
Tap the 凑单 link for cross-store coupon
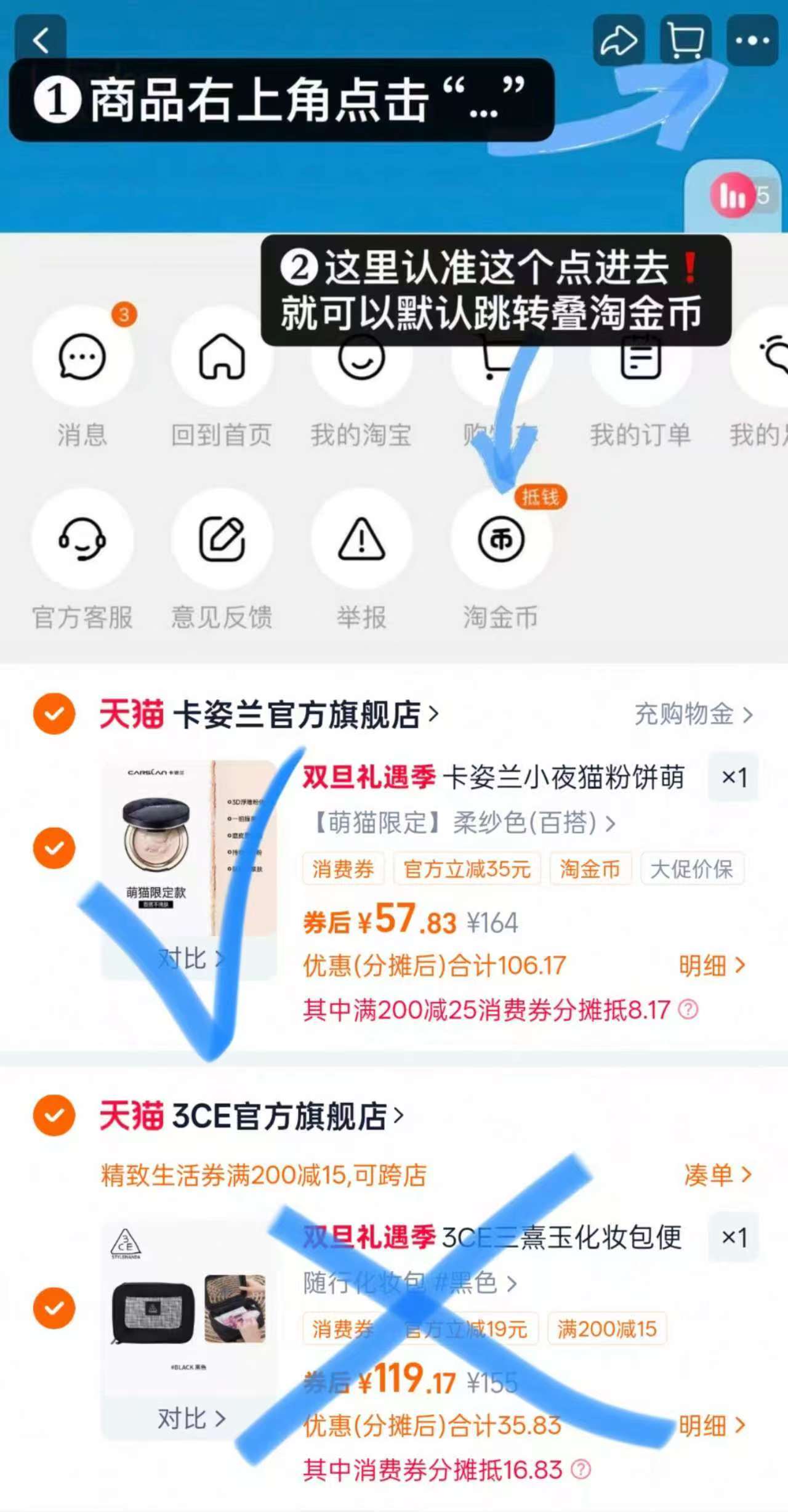tap(717, 1175)
